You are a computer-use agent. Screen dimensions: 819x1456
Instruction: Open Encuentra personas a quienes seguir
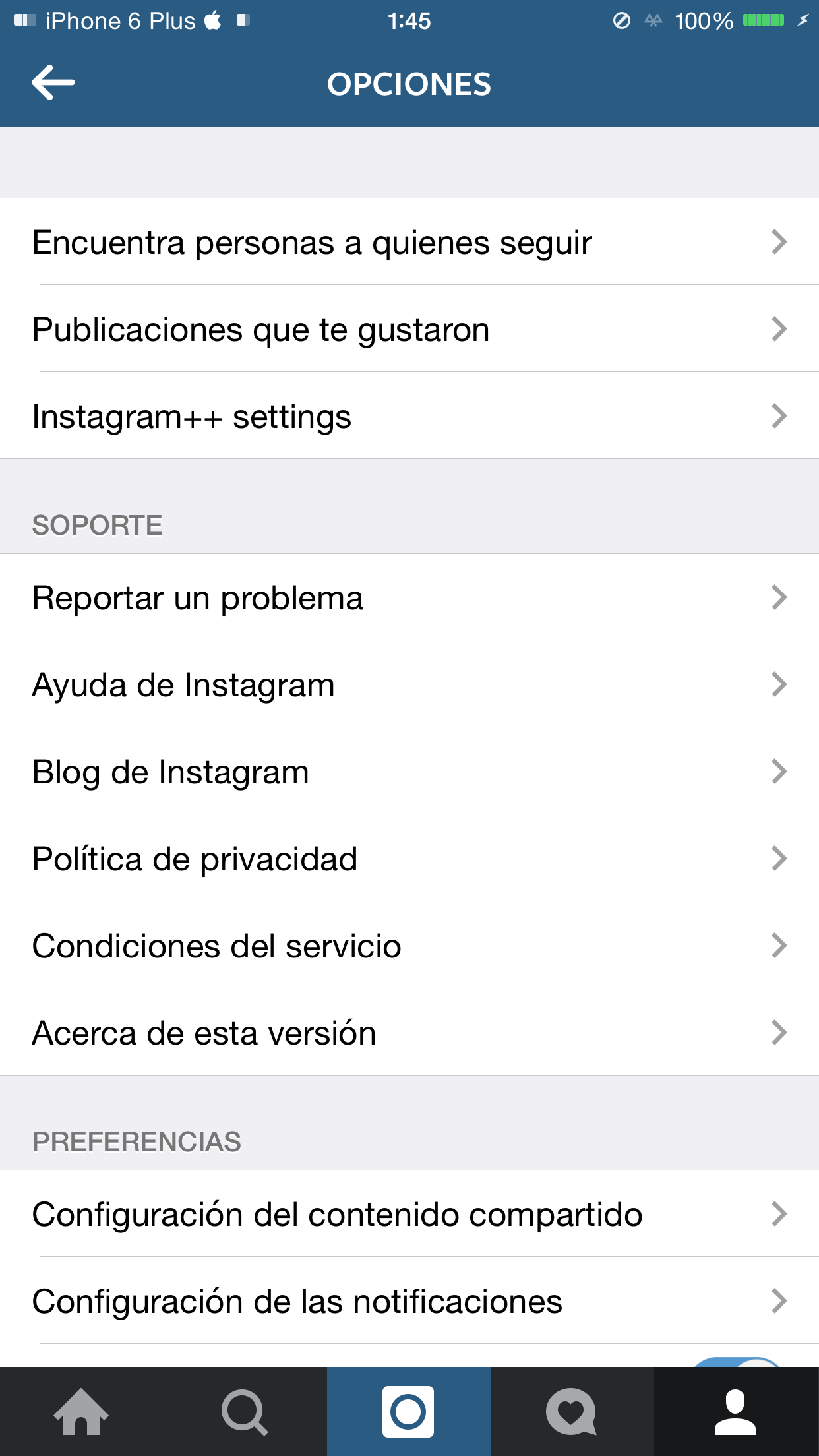[409, 242]
